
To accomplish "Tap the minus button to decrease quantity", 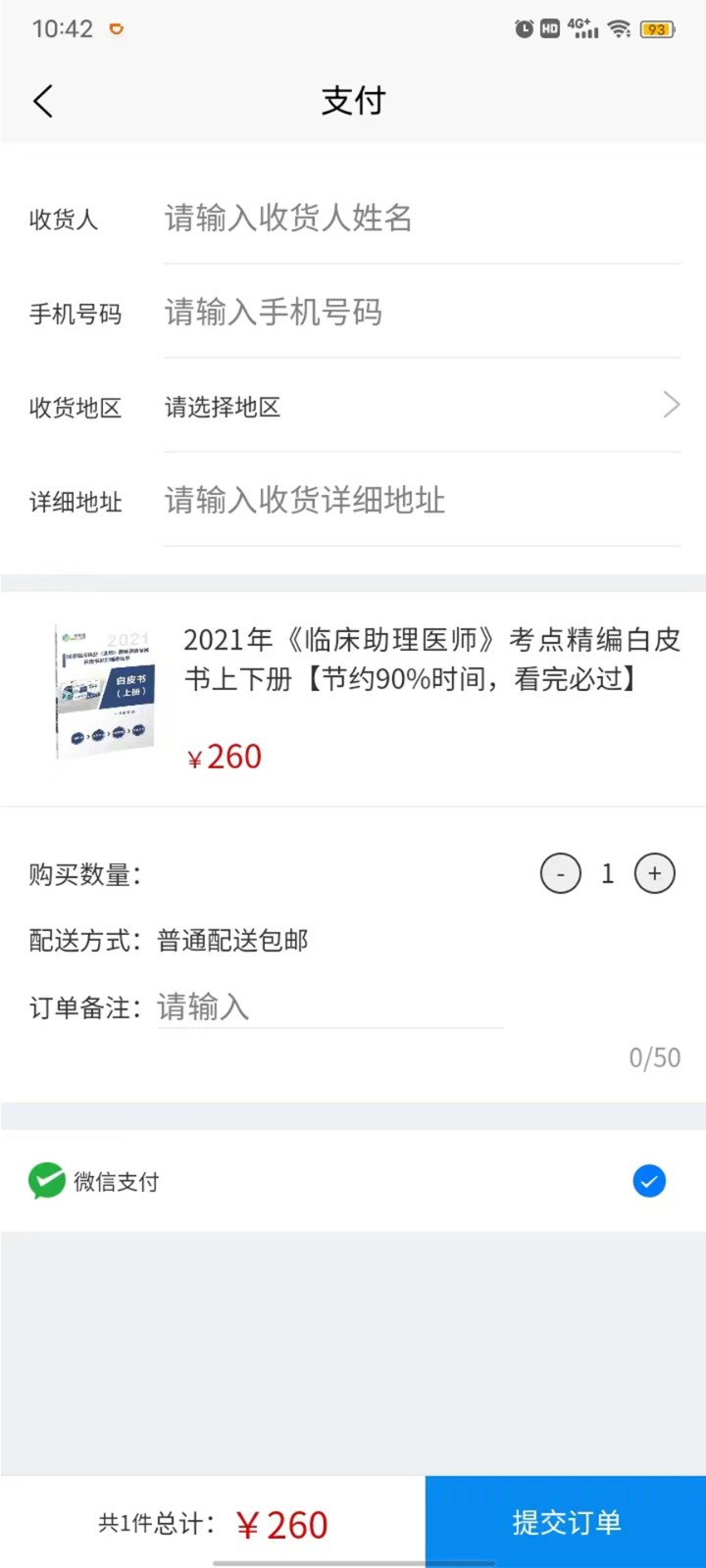I will coord(560,873).
